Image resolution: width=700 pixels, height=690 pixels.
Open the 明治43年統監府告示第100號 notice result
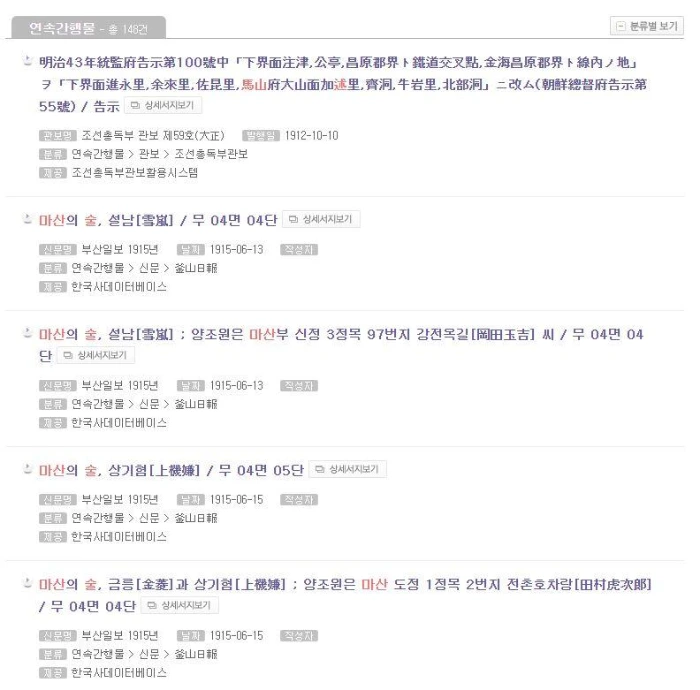342,84
